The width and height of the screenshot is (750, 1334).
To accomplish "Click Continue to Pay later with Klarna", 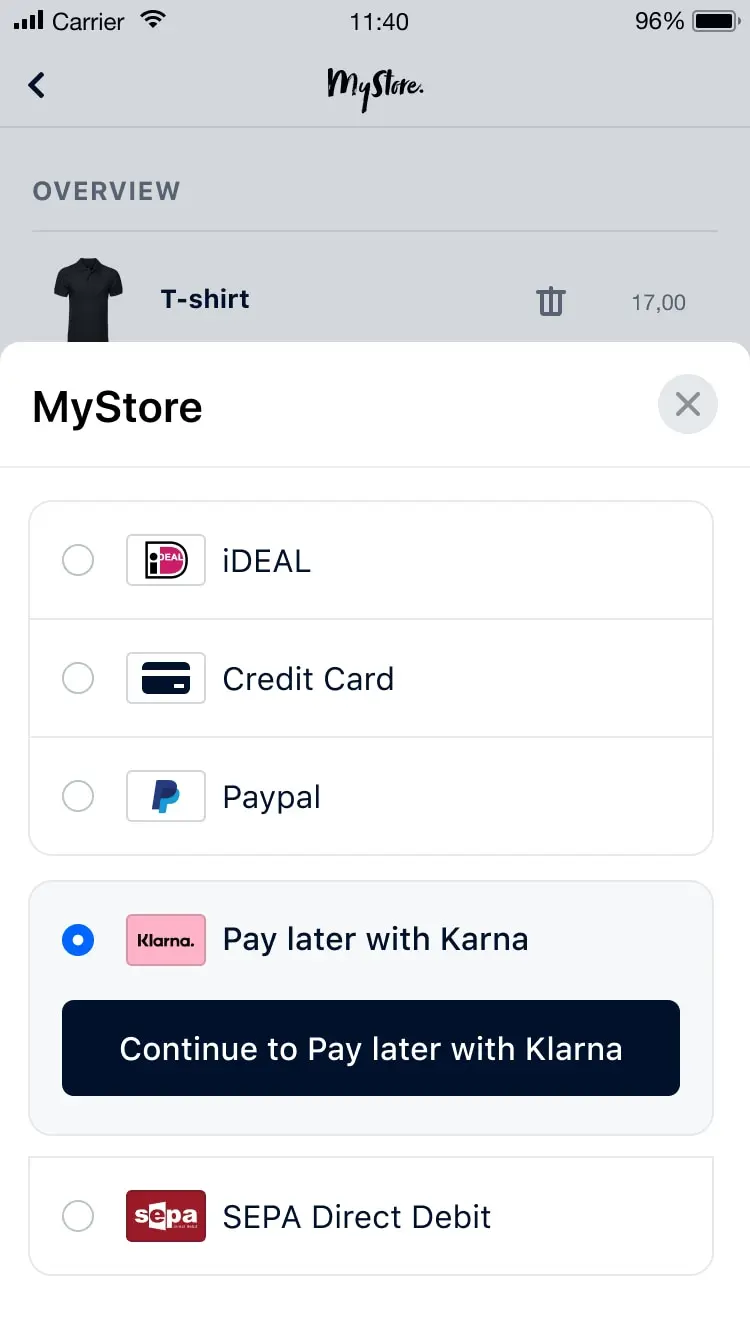I will tap(370, 1048).
